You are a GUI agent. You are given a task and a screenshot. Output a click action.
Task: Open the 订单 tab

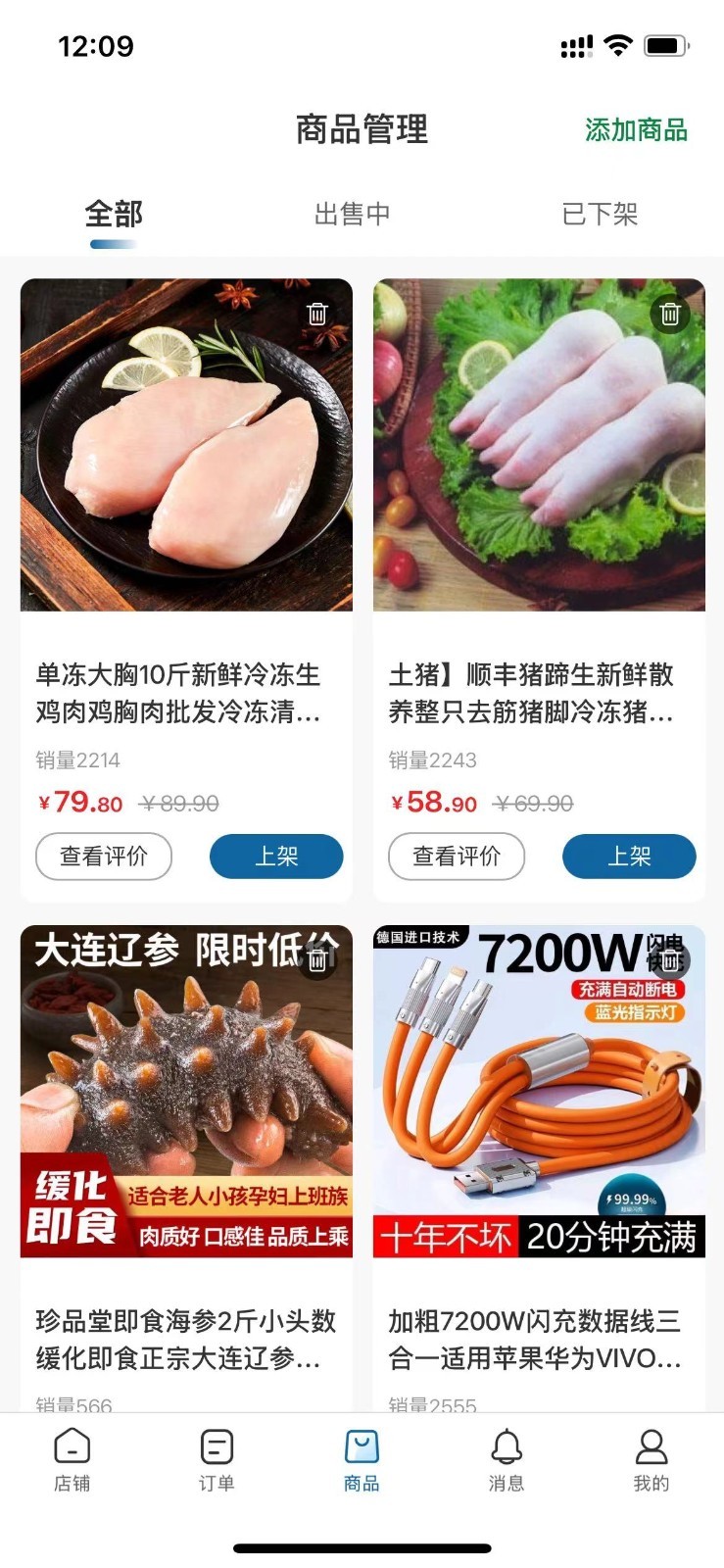(217, 1459)
